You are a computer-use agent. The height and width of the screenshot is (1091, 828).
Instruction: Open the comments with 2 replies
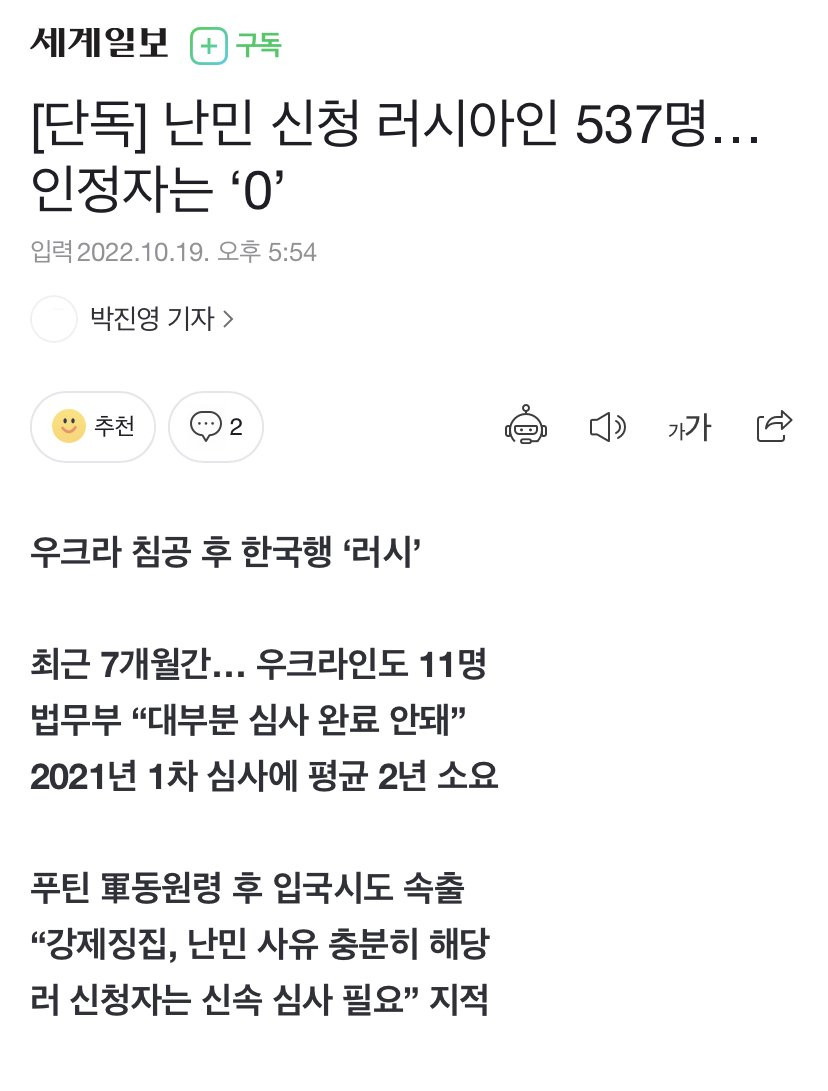[x=216, y=427]
